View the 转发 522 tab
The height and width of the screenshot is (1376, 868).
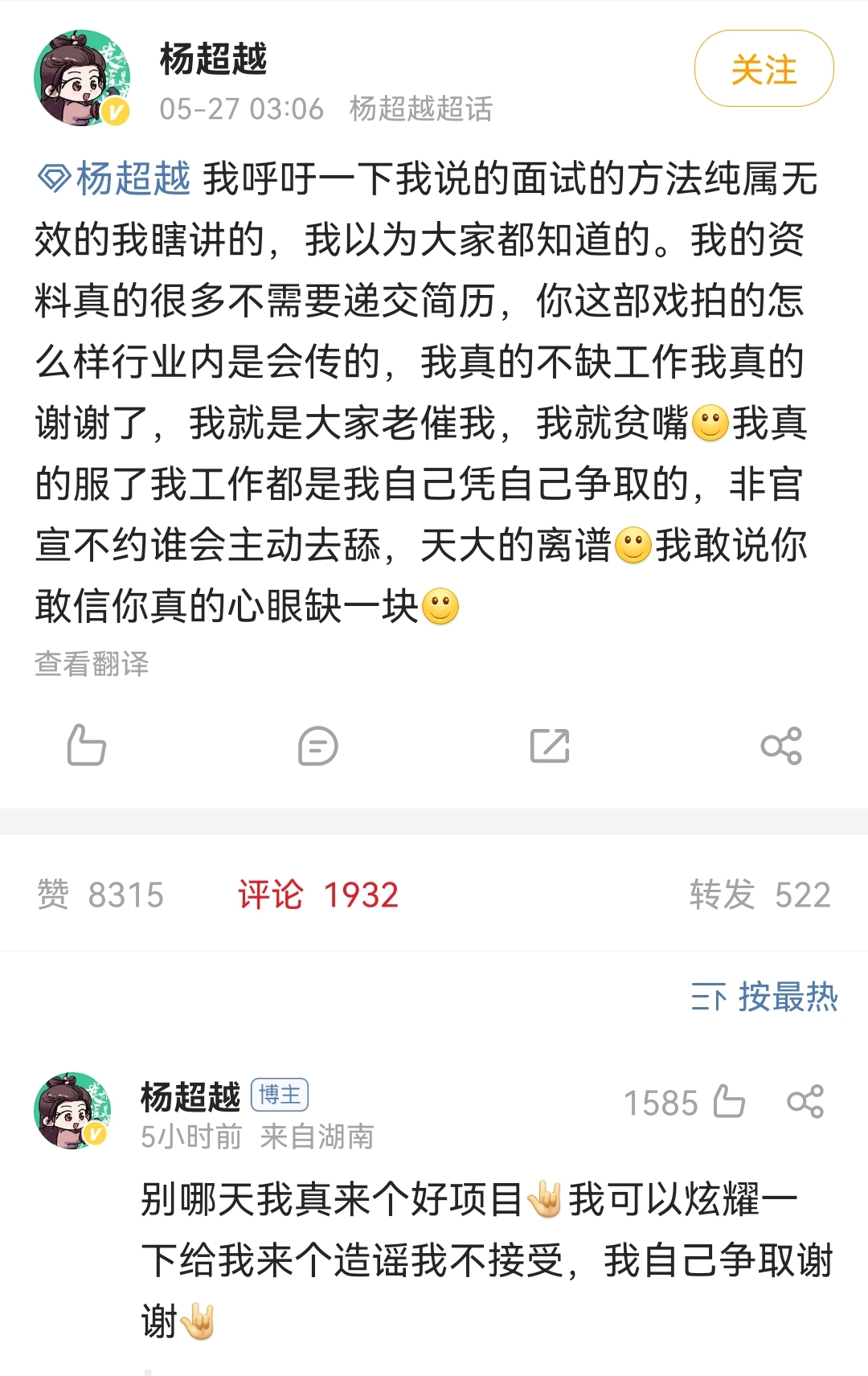(x=759, y=895)
